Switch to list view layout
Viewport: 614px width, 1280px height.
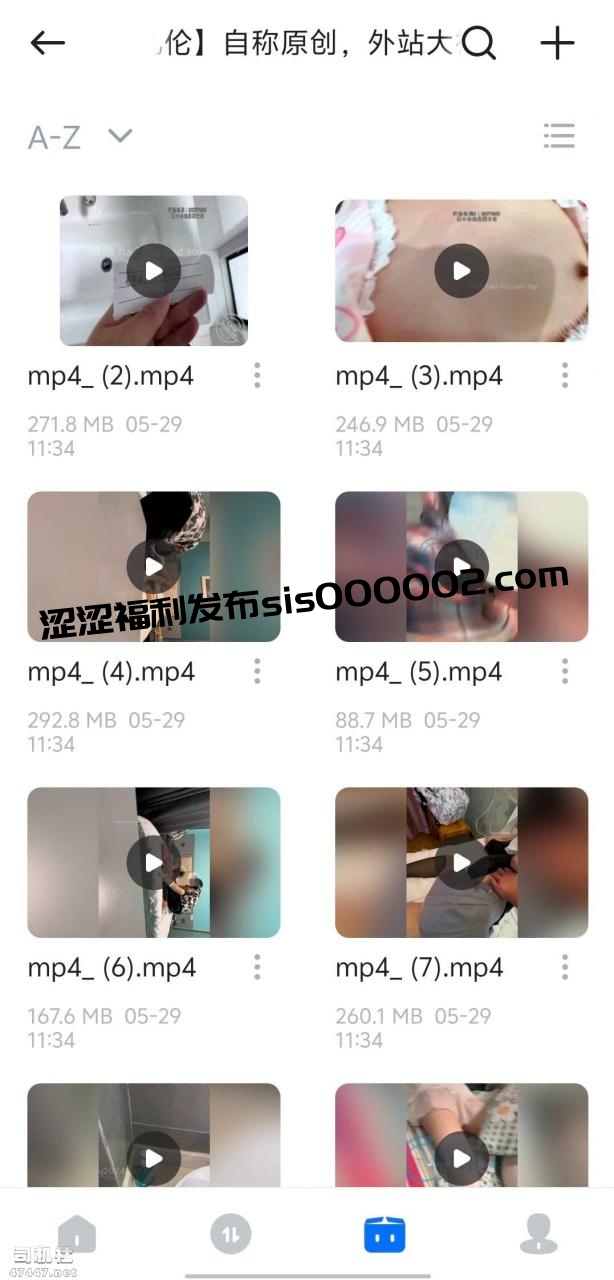tap(558, 136)
